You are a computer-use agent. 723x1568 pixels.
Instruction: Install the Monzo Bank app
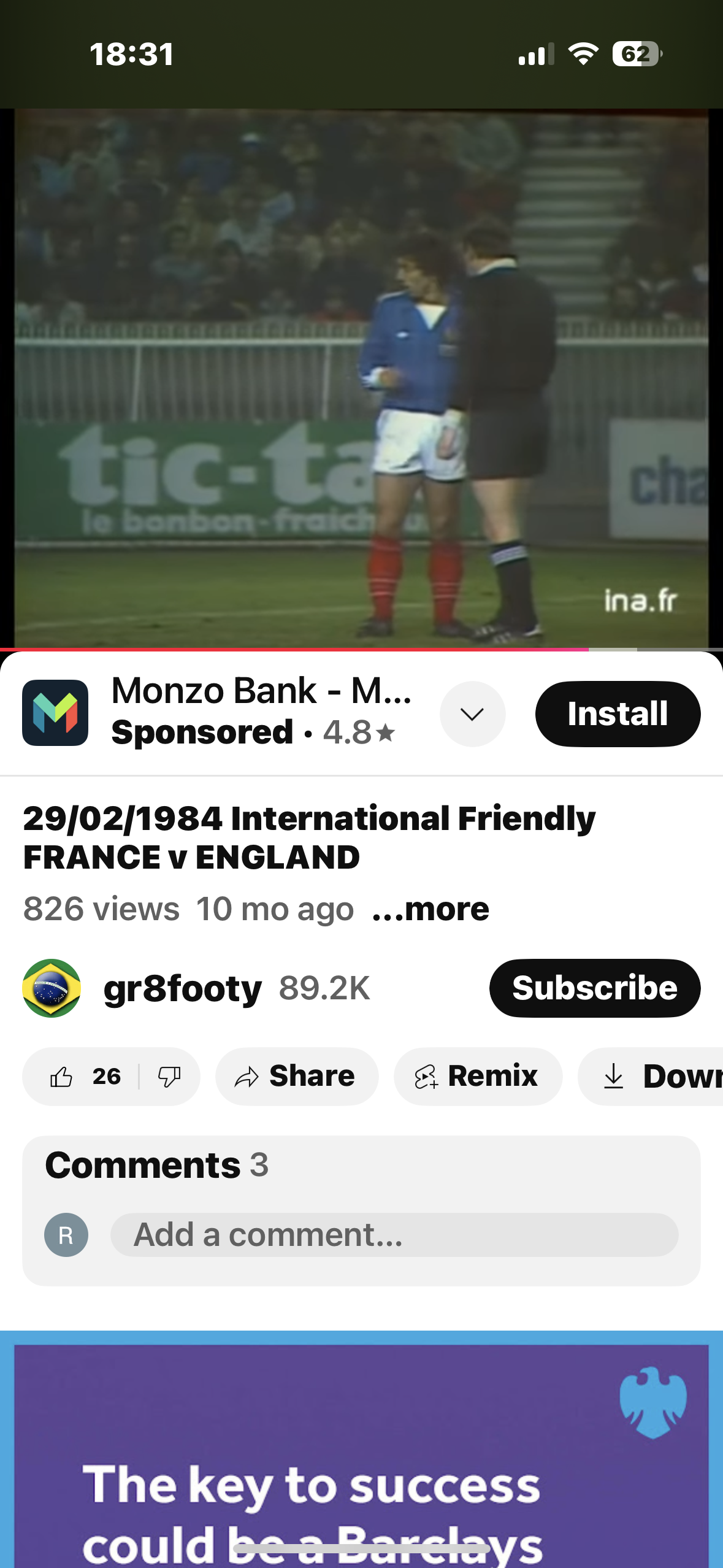617,714
